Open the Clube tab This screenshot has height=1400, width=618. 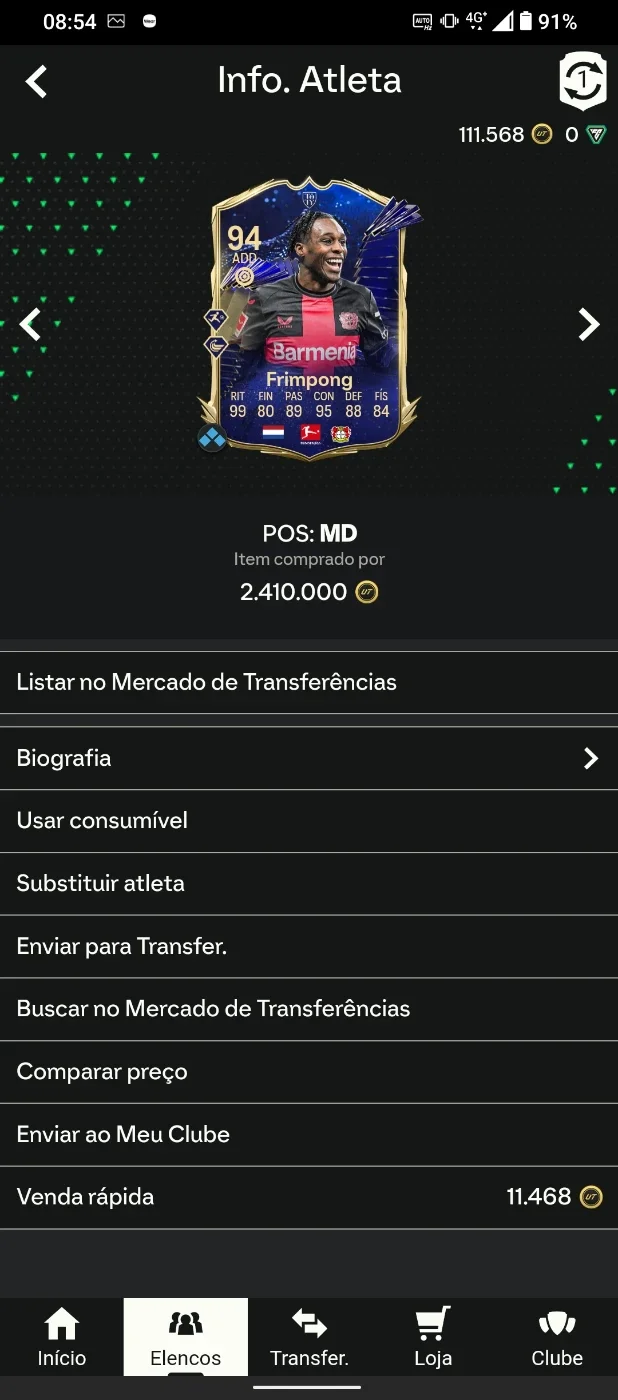tap(557, 1337)
